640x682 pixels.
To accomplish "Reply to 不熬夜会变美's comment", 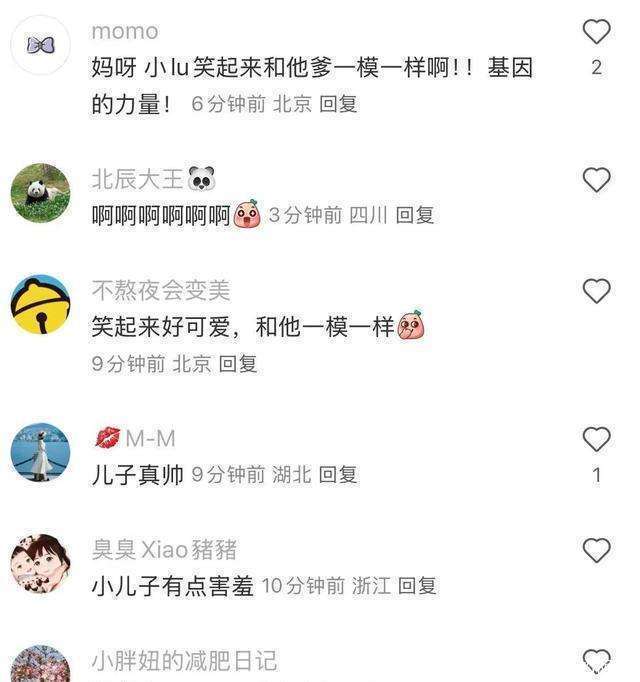I will coord(238,364).
